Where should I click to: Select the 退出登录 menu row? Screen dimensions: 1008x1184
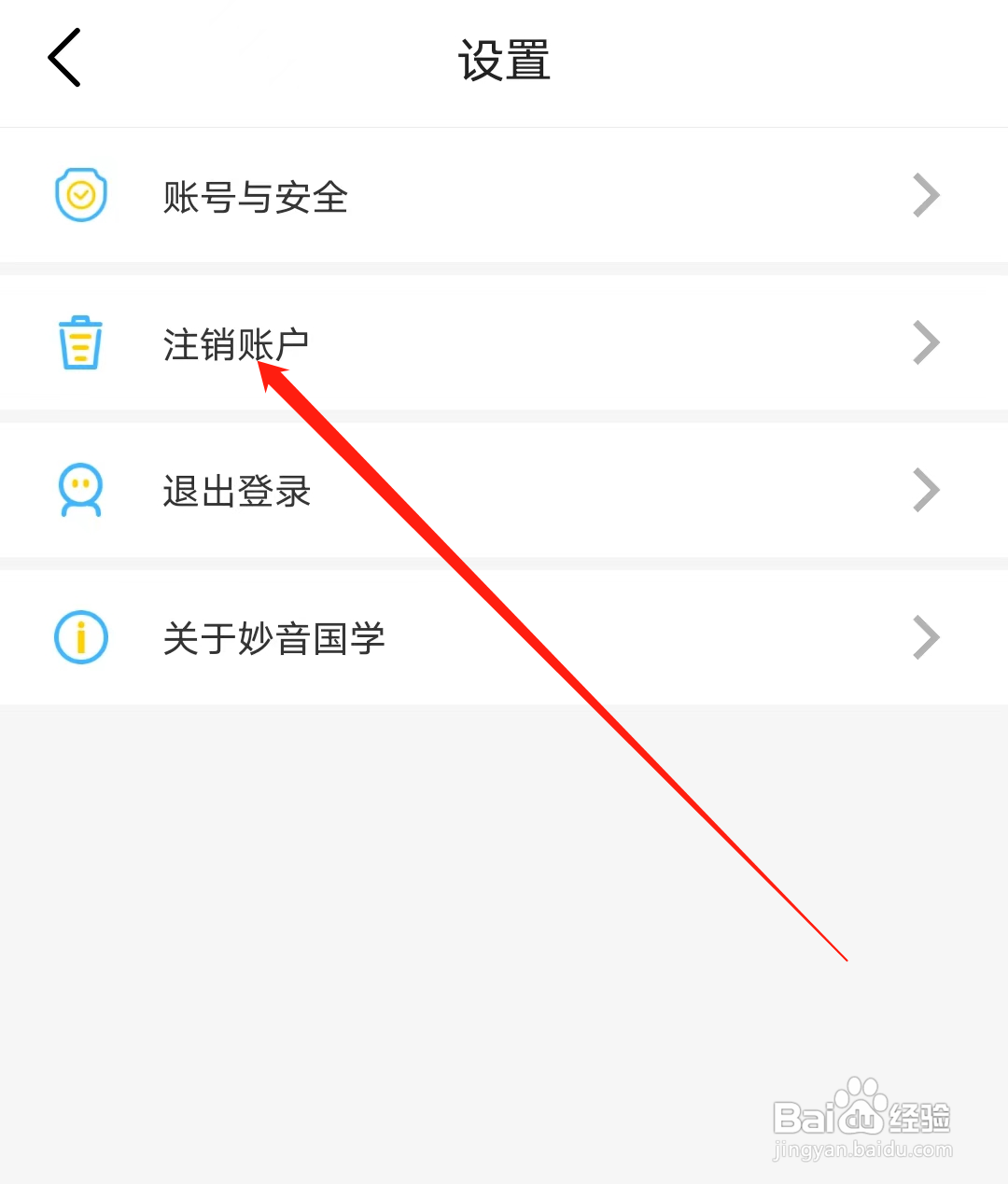pyautogui.click(x=235, y=492)
